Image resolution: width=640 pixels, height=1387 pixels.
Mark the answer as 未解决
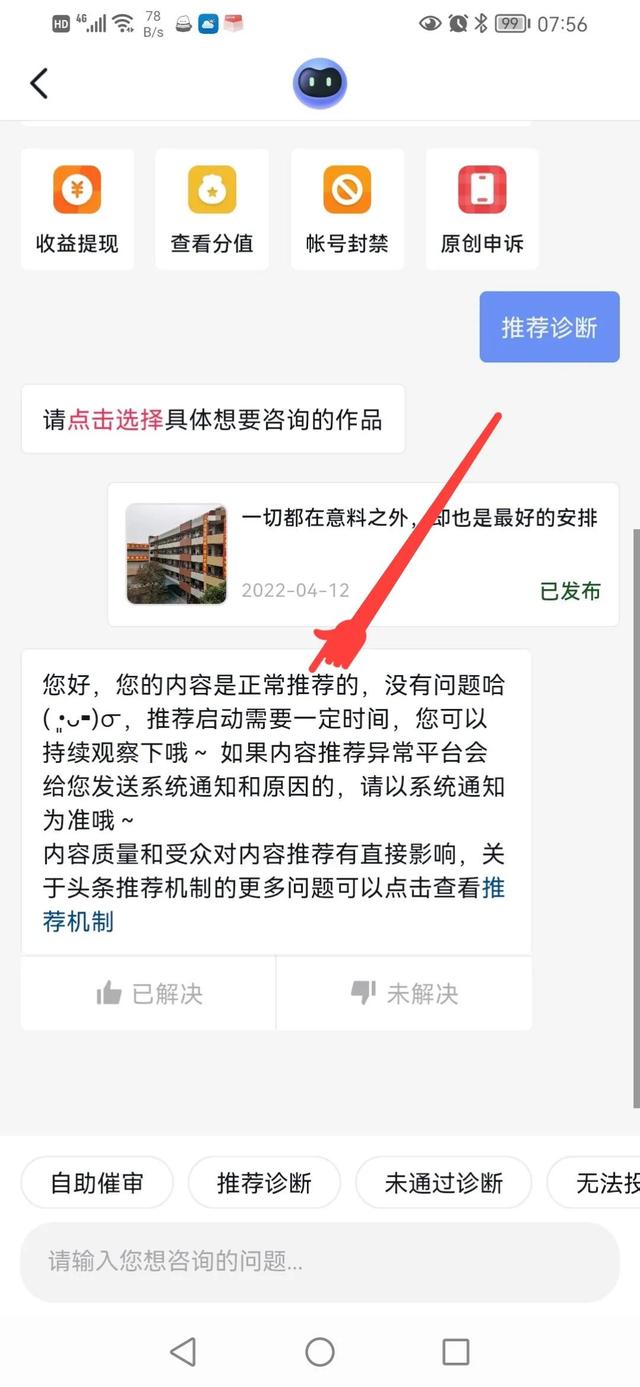tap(404, 993)
